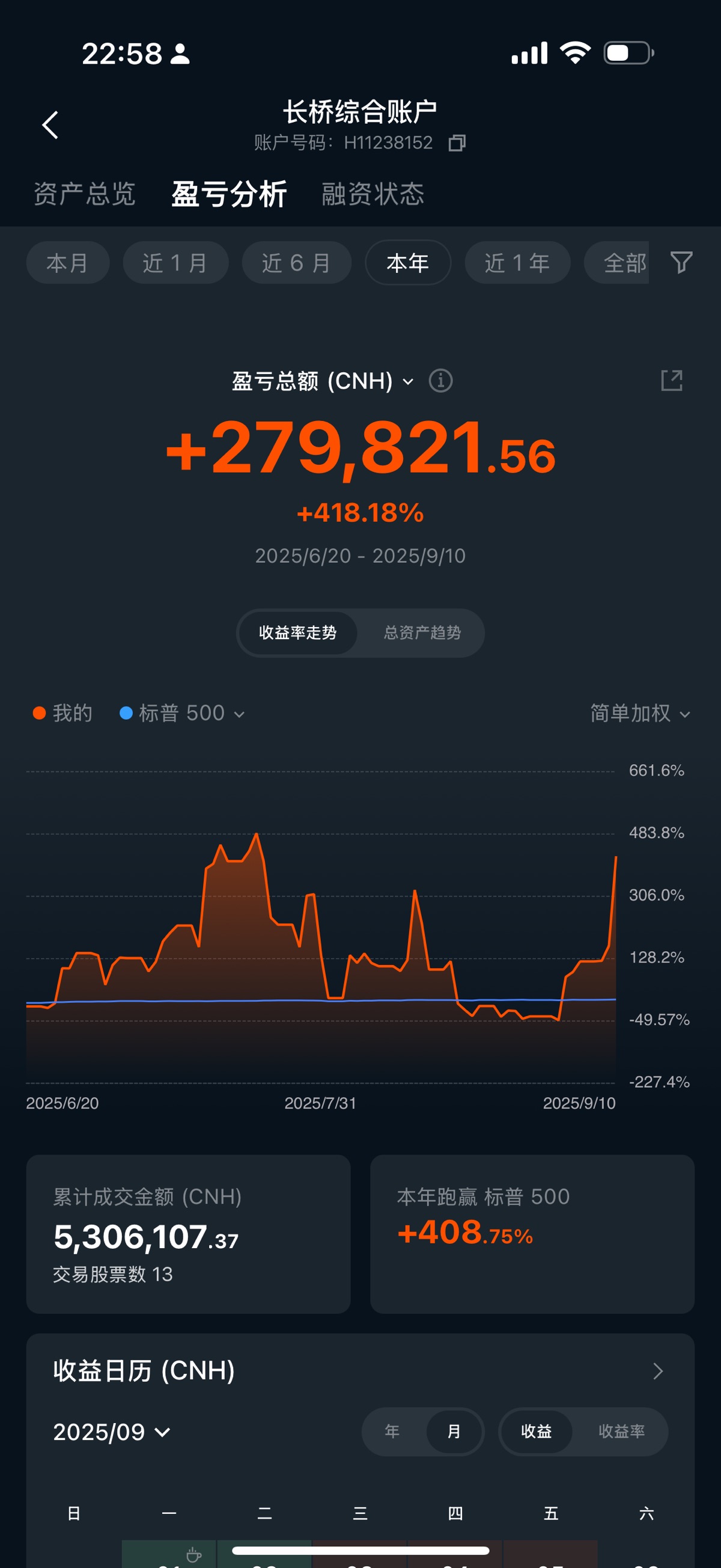Open the filter funnel icon

point(681,262)
